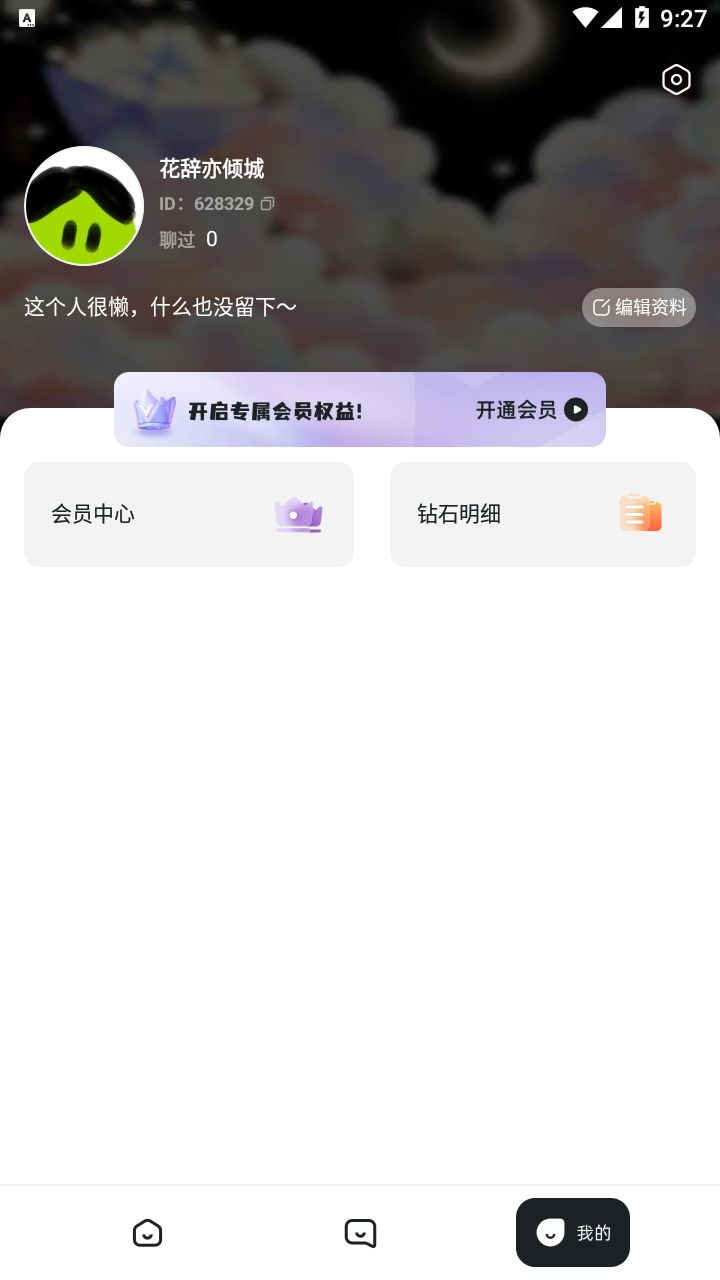Copy the user ID using the copy icon
The width and height of the screenshot is (720, 1280).
tap(267, 203)
